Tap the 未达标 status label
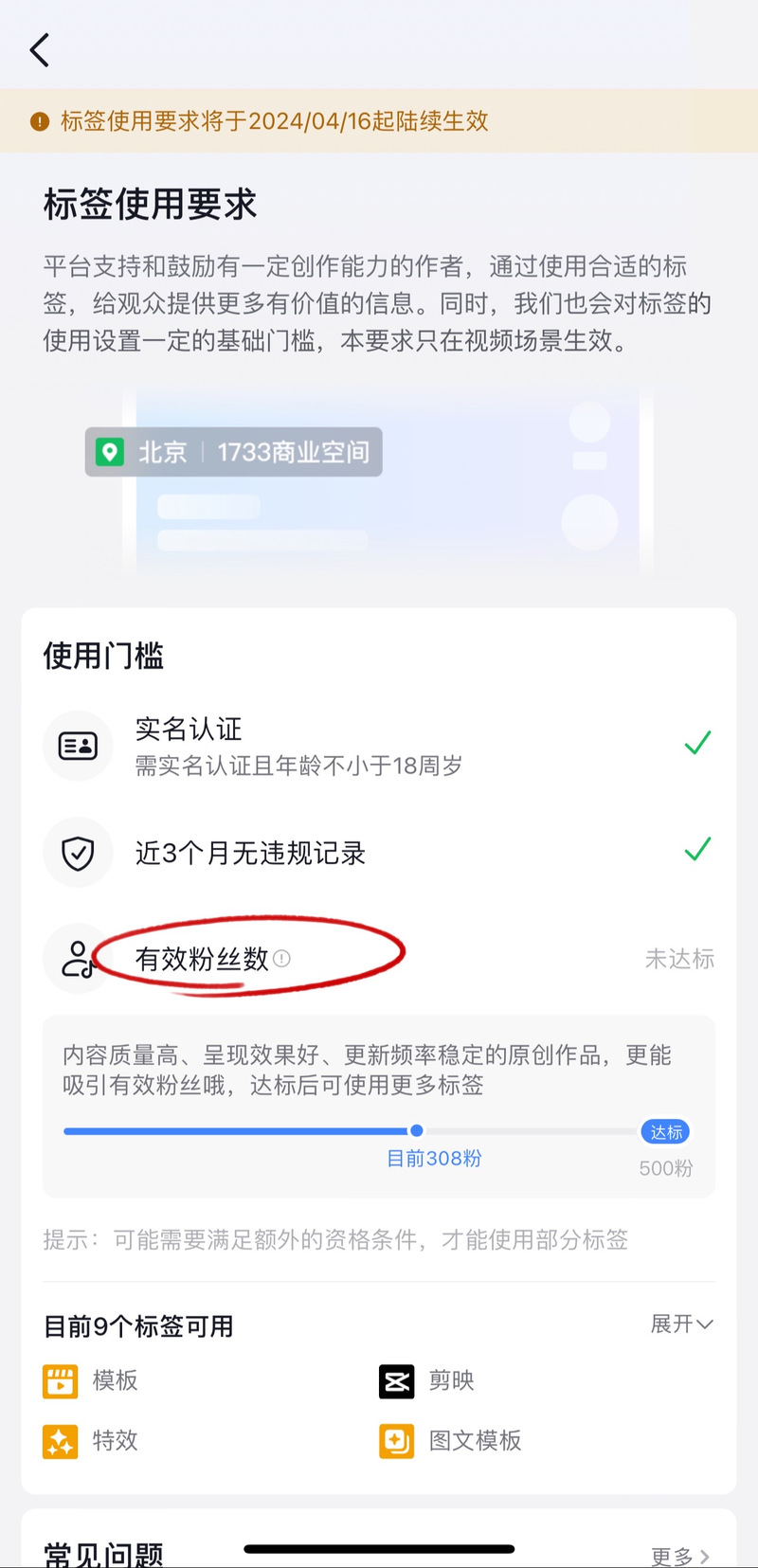This screenshot has width=758, height=1568. 679,959
